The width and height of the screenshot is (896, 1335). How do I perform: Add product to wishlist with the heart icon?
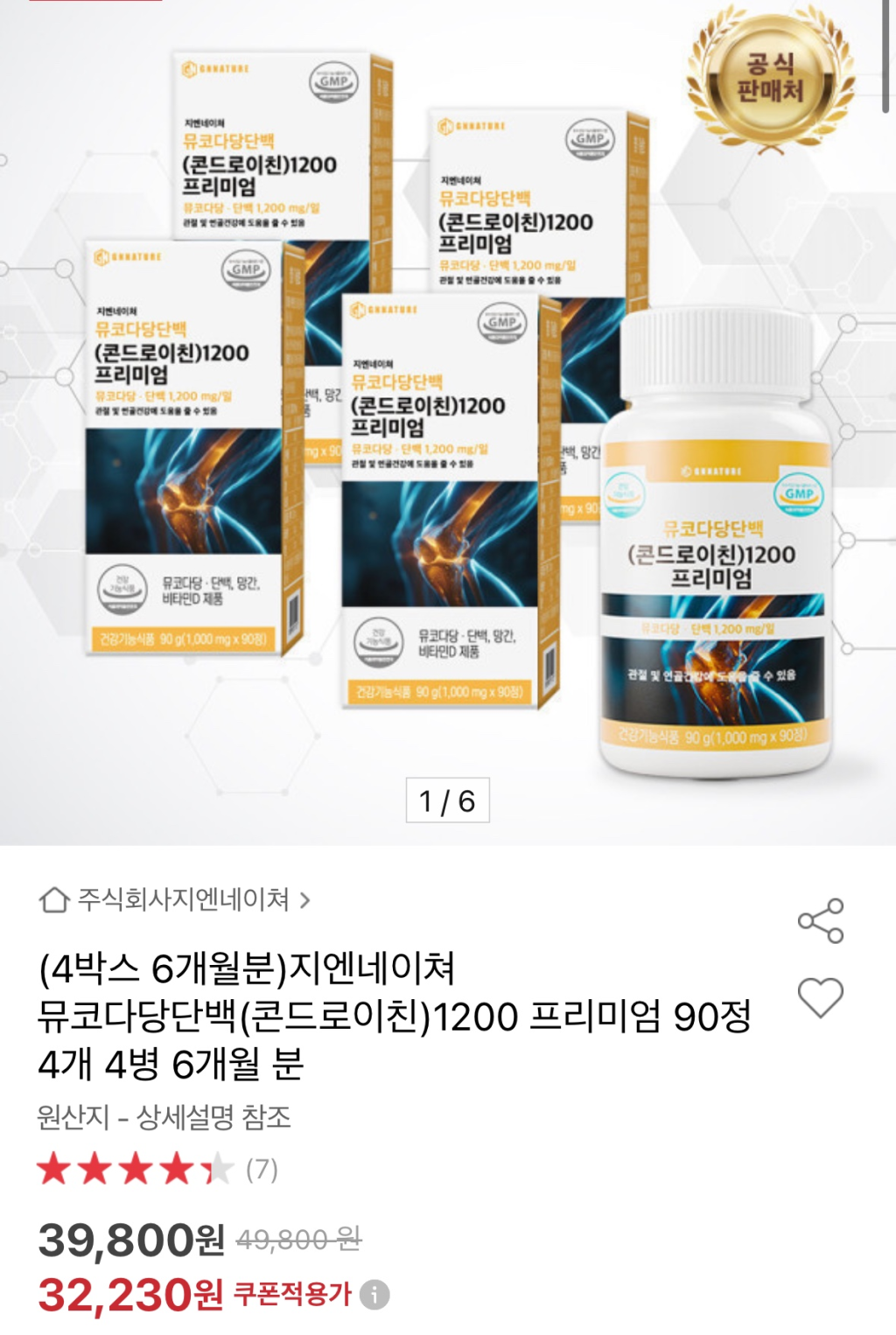click(x=821, y=997)
